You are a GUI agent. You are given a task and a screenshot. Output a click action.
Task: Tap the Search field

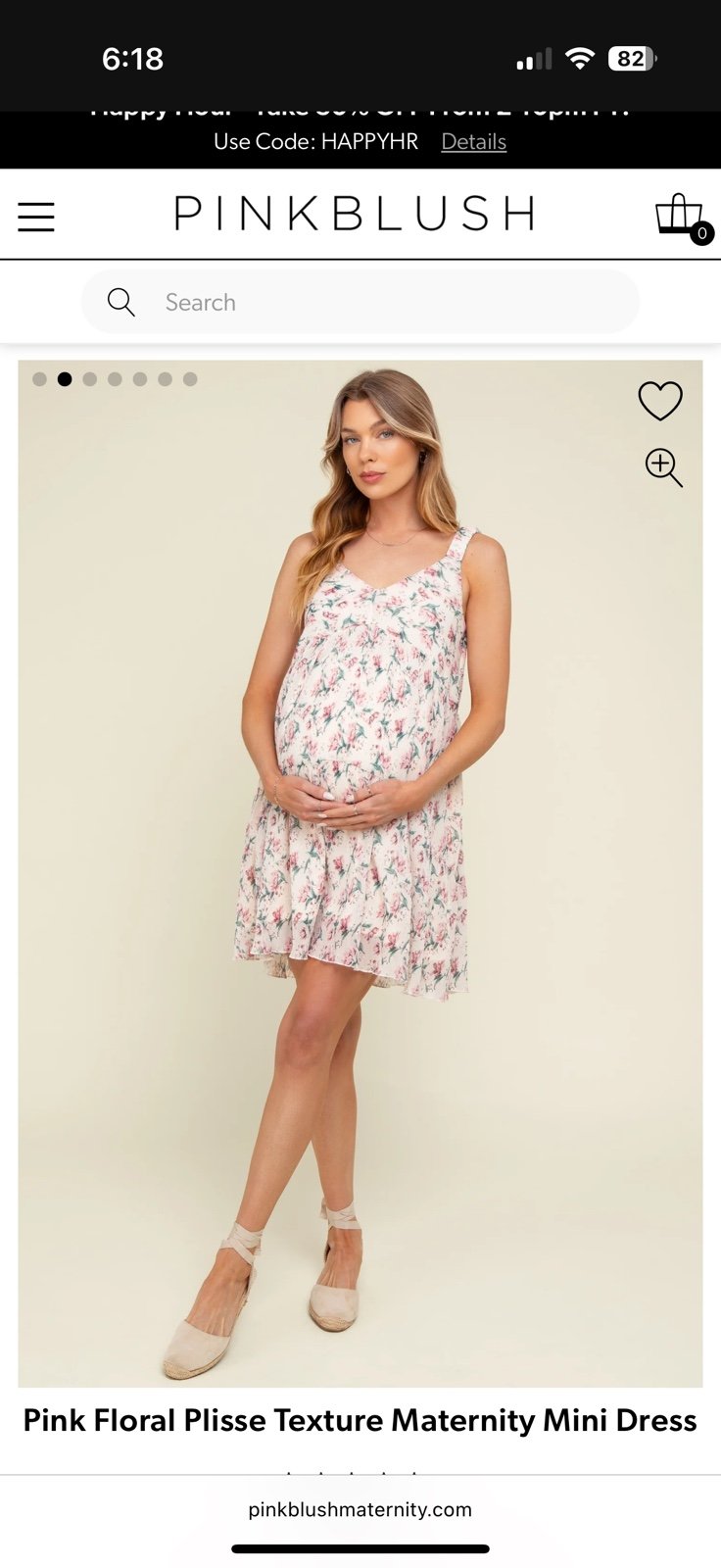click(360, 302)
